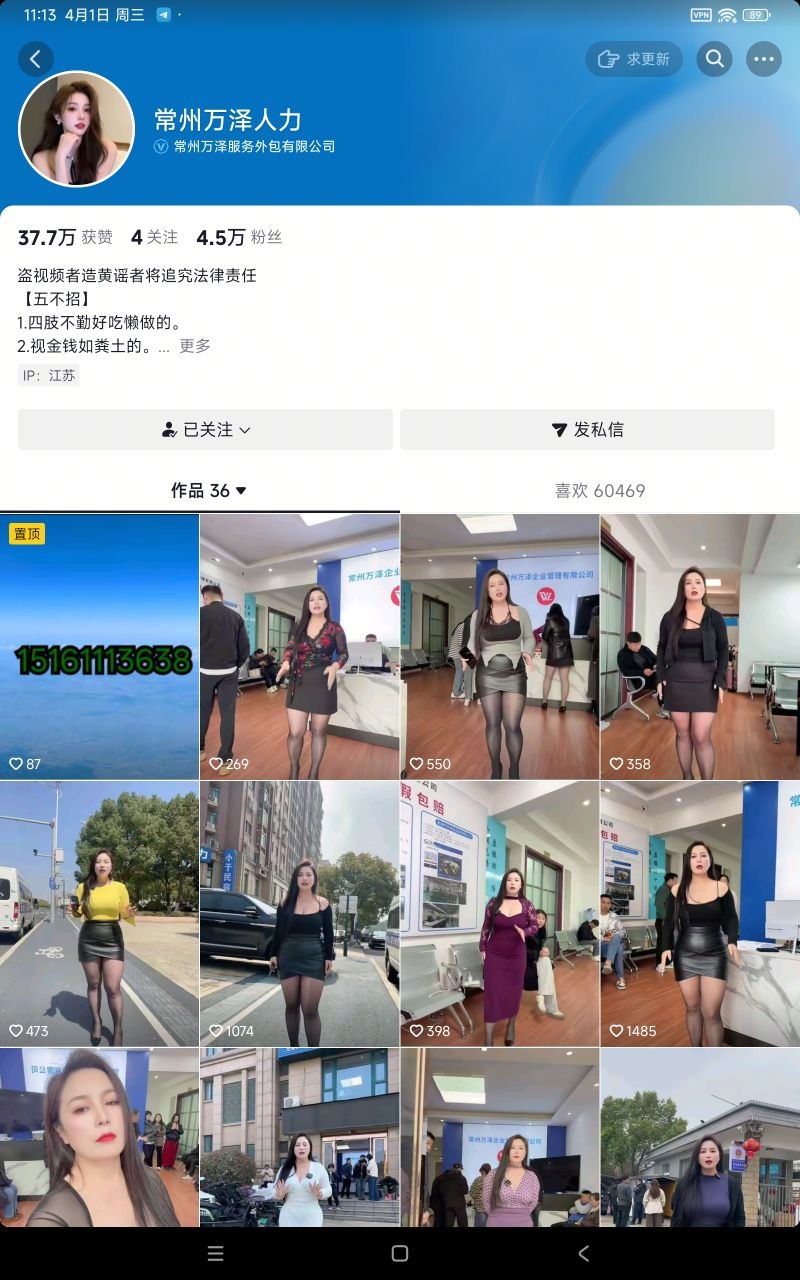Screen dimensions: 800x1280
Task: View the profile avatar picture
Action: point(77,129)
